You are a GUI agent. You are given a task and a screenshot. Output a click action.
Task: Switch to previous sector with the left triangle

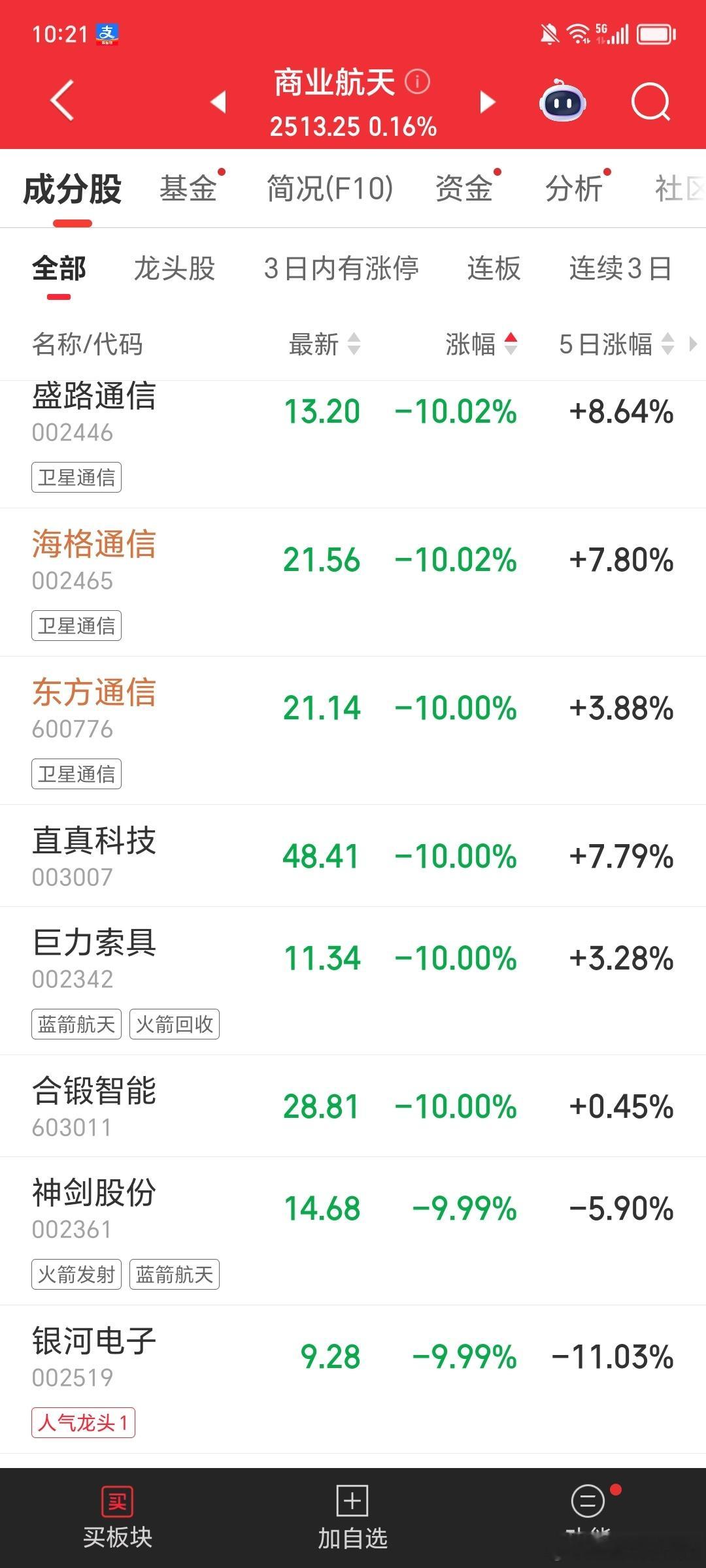(x=218, y=101)
